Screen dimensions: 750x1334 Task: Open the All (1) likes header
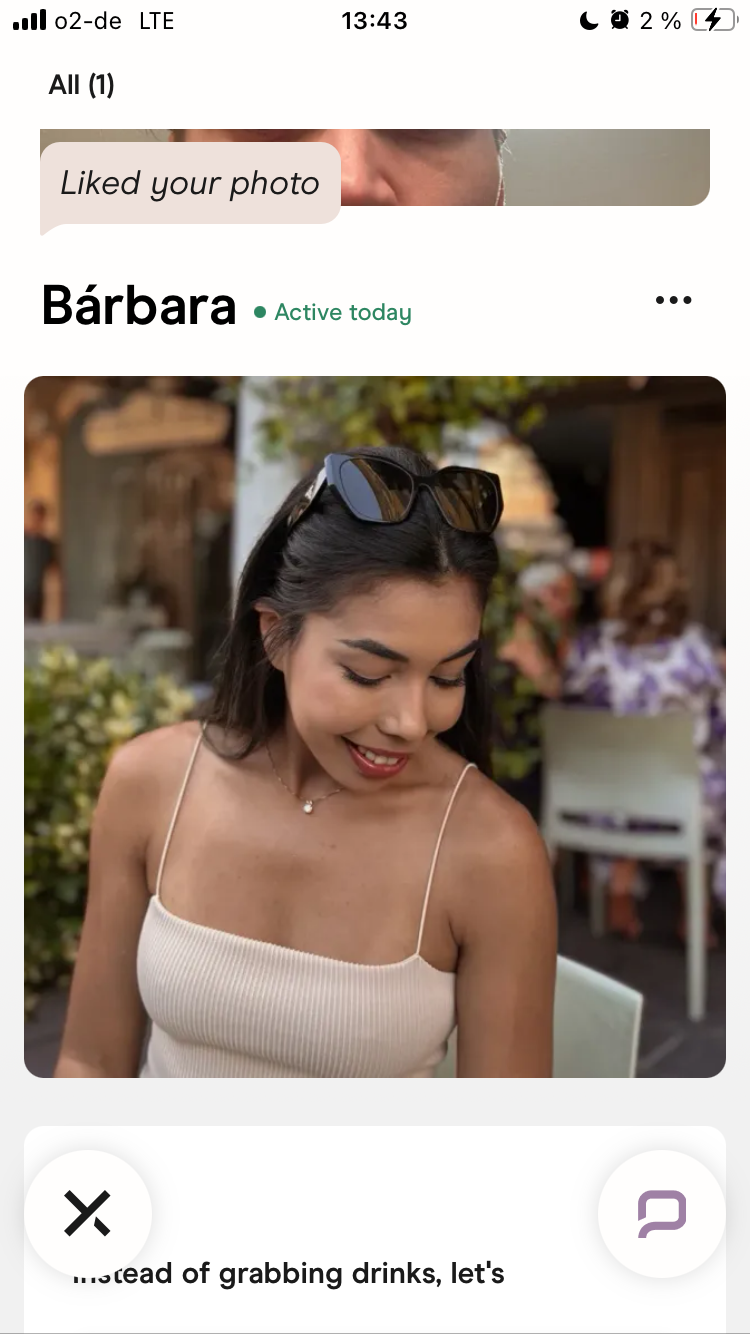coord(82,85)
